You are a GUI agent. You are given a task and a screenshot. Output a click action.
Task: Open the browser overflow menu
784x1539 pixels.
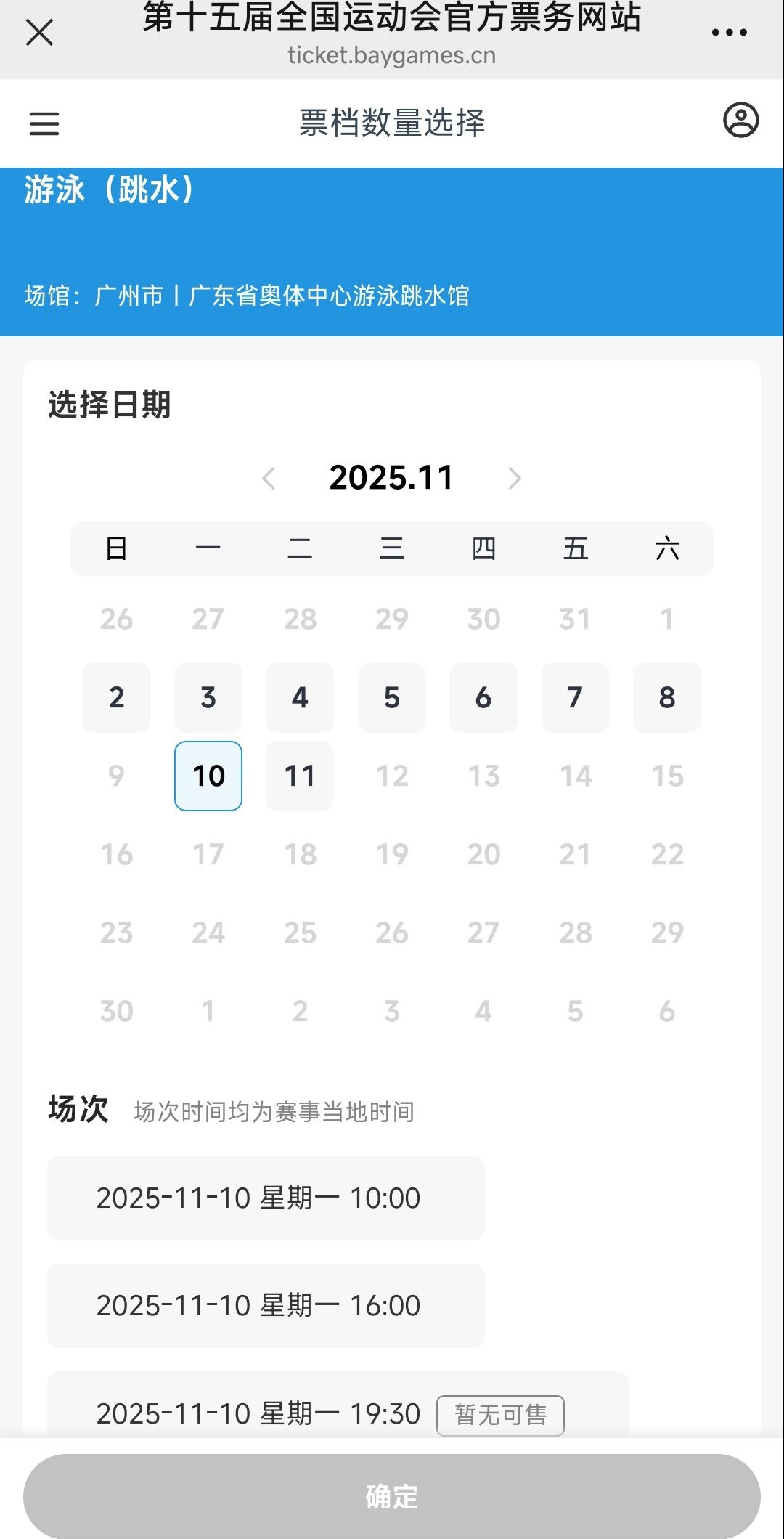[729, 33]
